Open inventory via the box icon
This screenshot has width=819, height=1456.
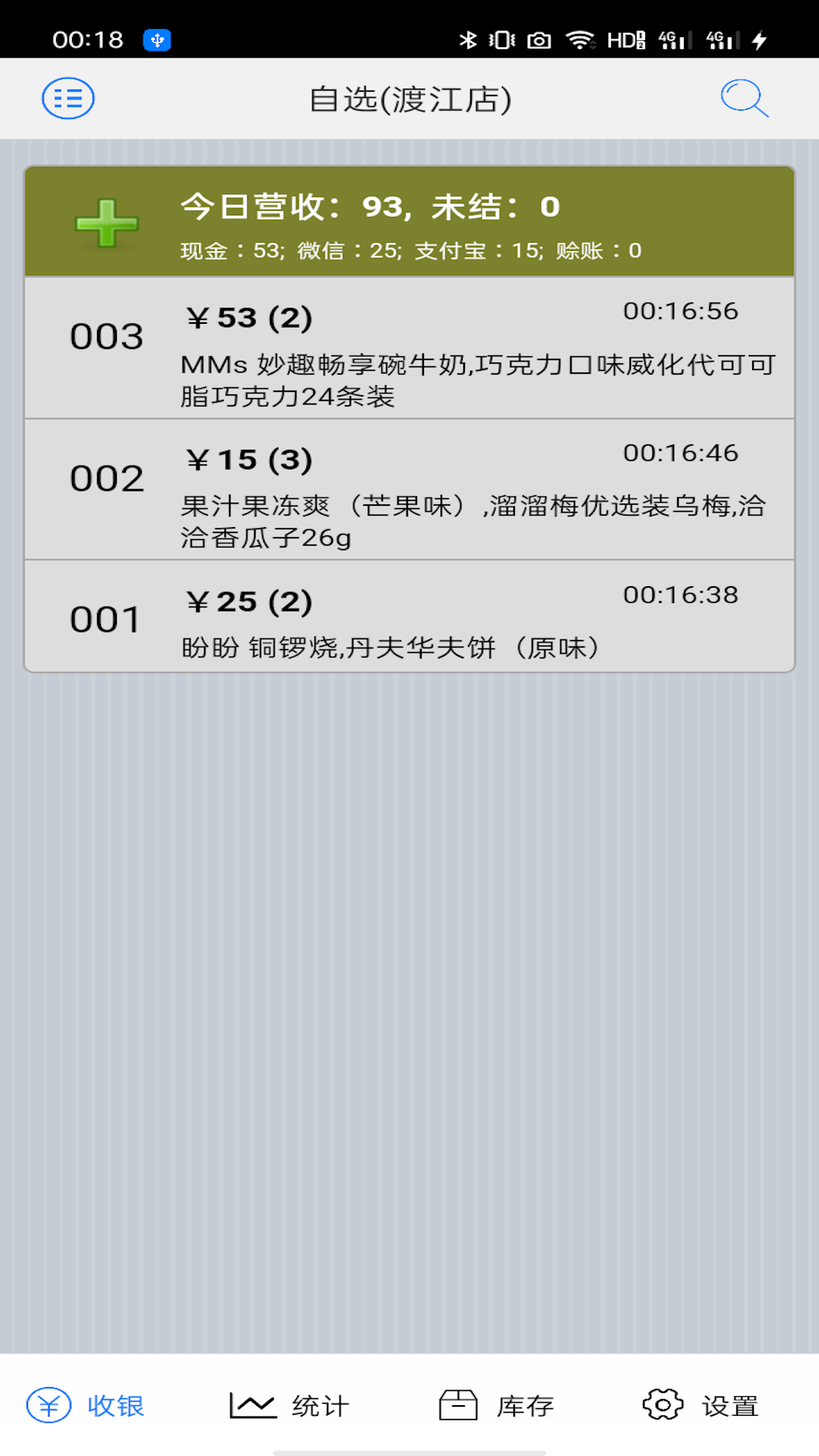(x=458, y=1404)
